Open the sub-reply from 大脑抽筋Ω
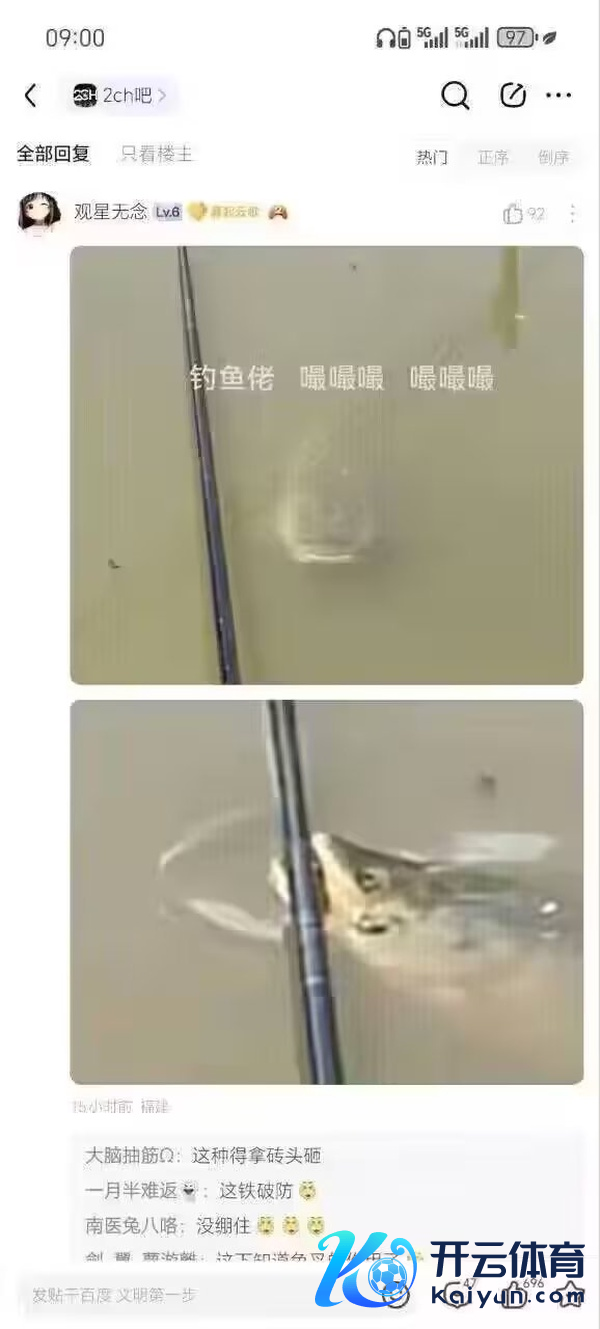Viewport: 600px width, 1329px height. [203, 1156]
